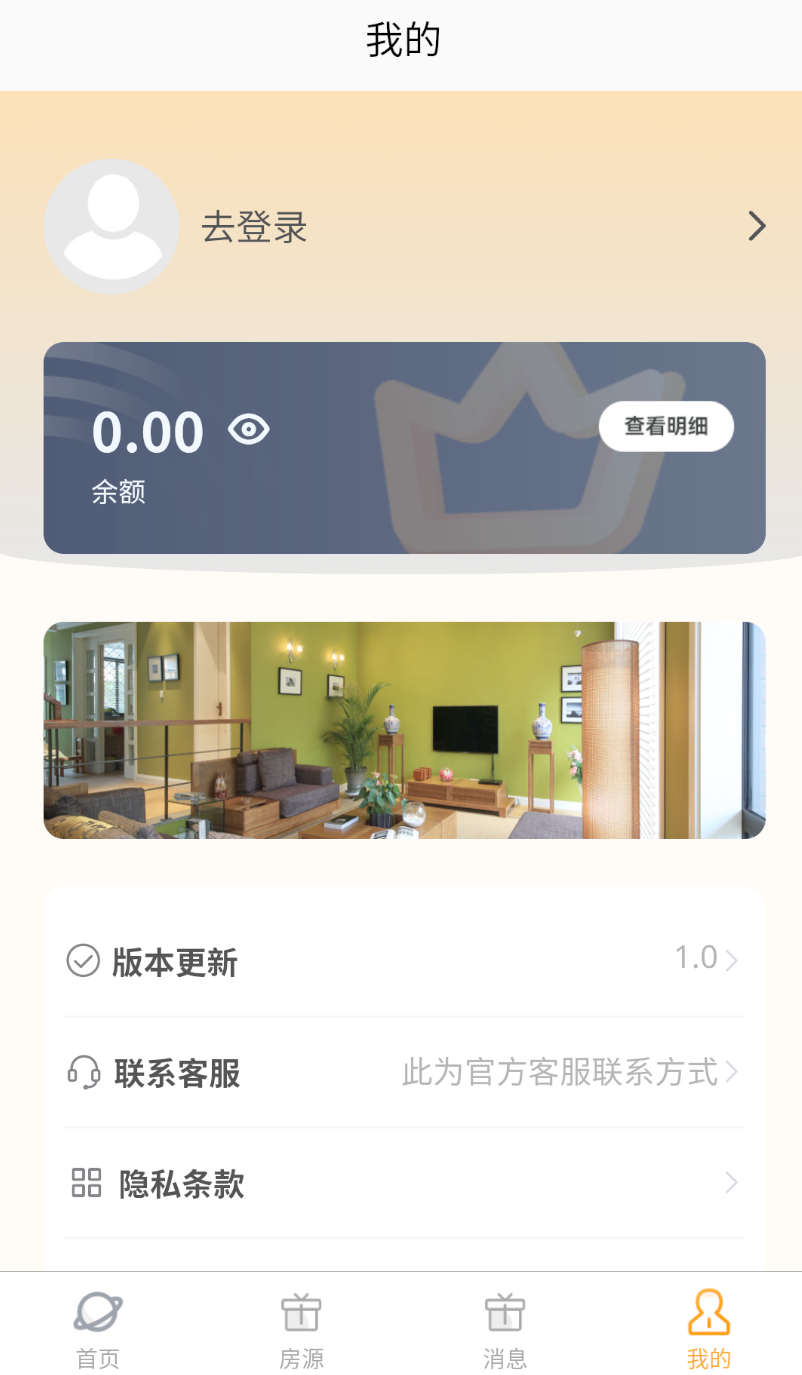Switch to the 首页 tab
The height and width of the screenshot is (1375, 802).
(x=98, y=1328)
